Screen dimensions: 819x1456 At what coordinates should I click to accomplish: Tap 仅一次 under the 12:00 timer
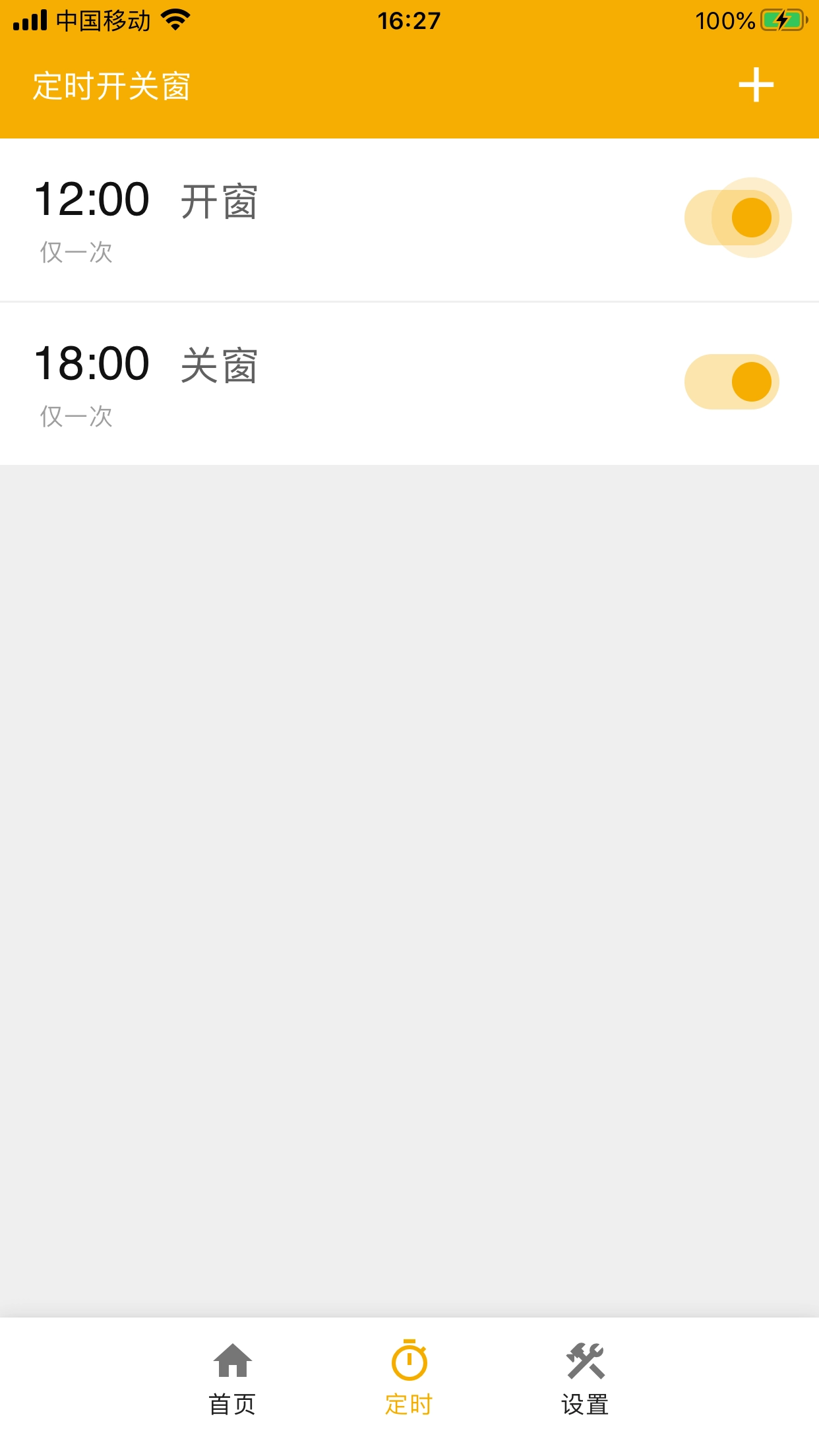(75, 253)
